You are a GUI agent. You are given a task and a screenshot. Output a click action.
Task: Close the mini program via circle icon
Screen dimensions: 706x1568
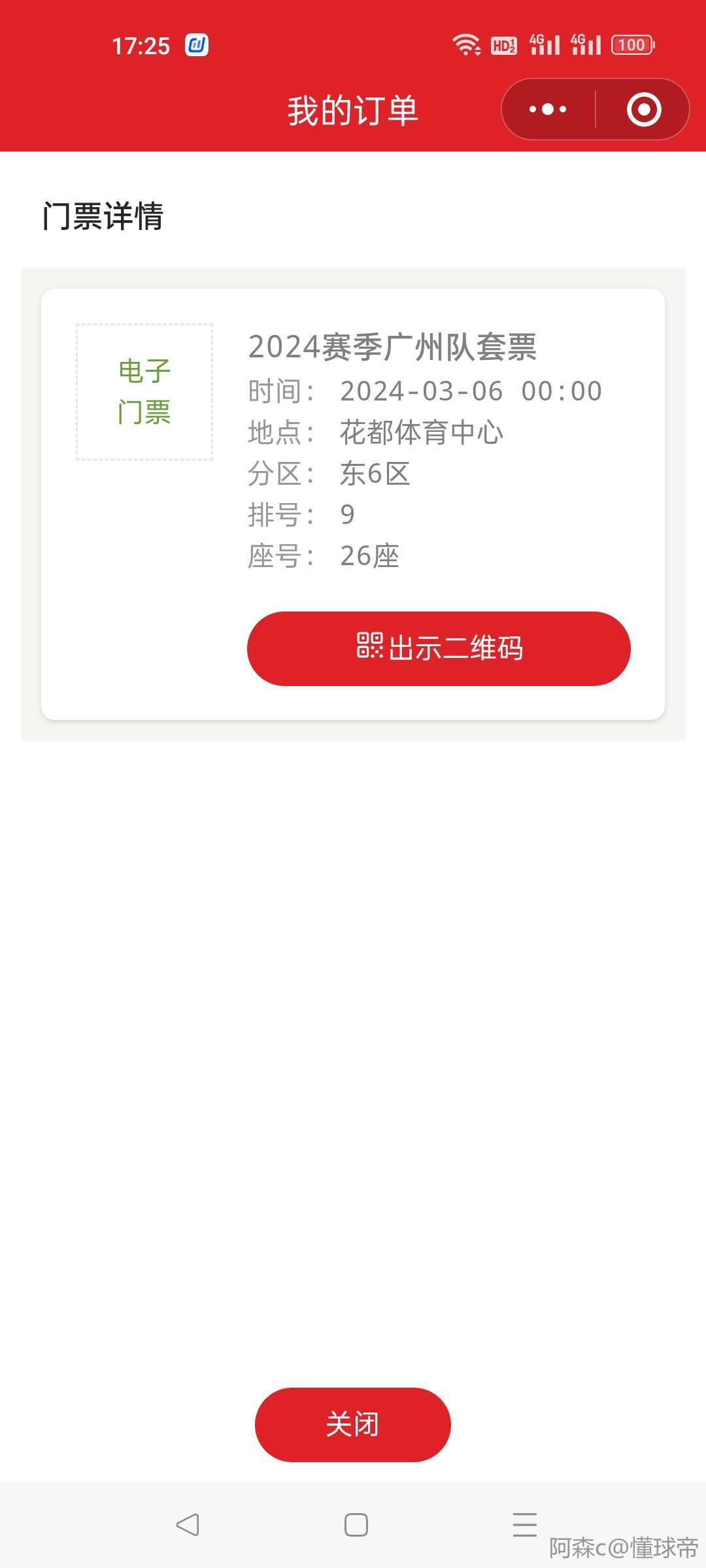[644, 109]
